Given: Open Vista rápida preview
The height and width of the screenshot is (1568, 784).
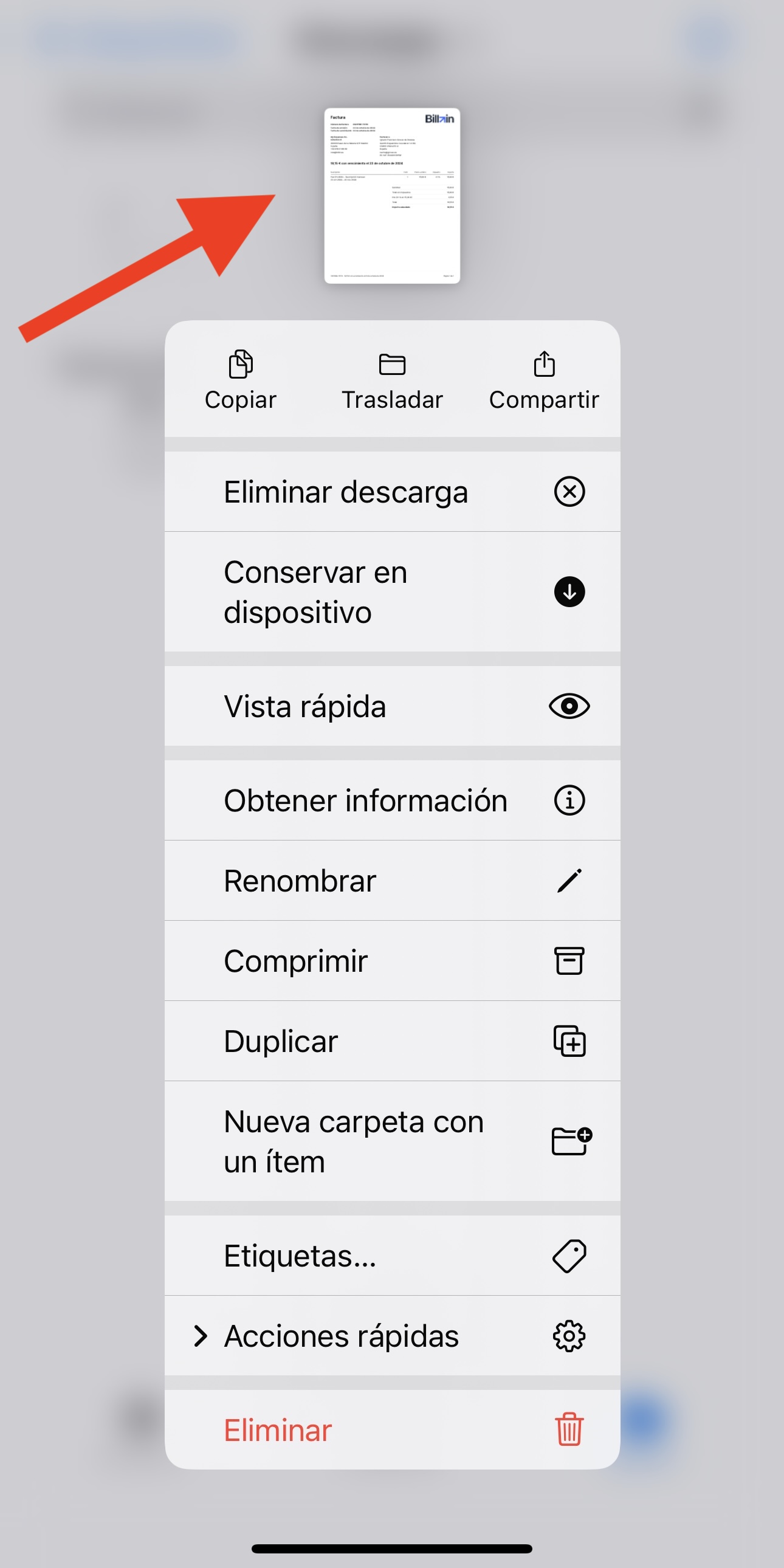Looking at the screenshot, I should (x=392, y=706).
